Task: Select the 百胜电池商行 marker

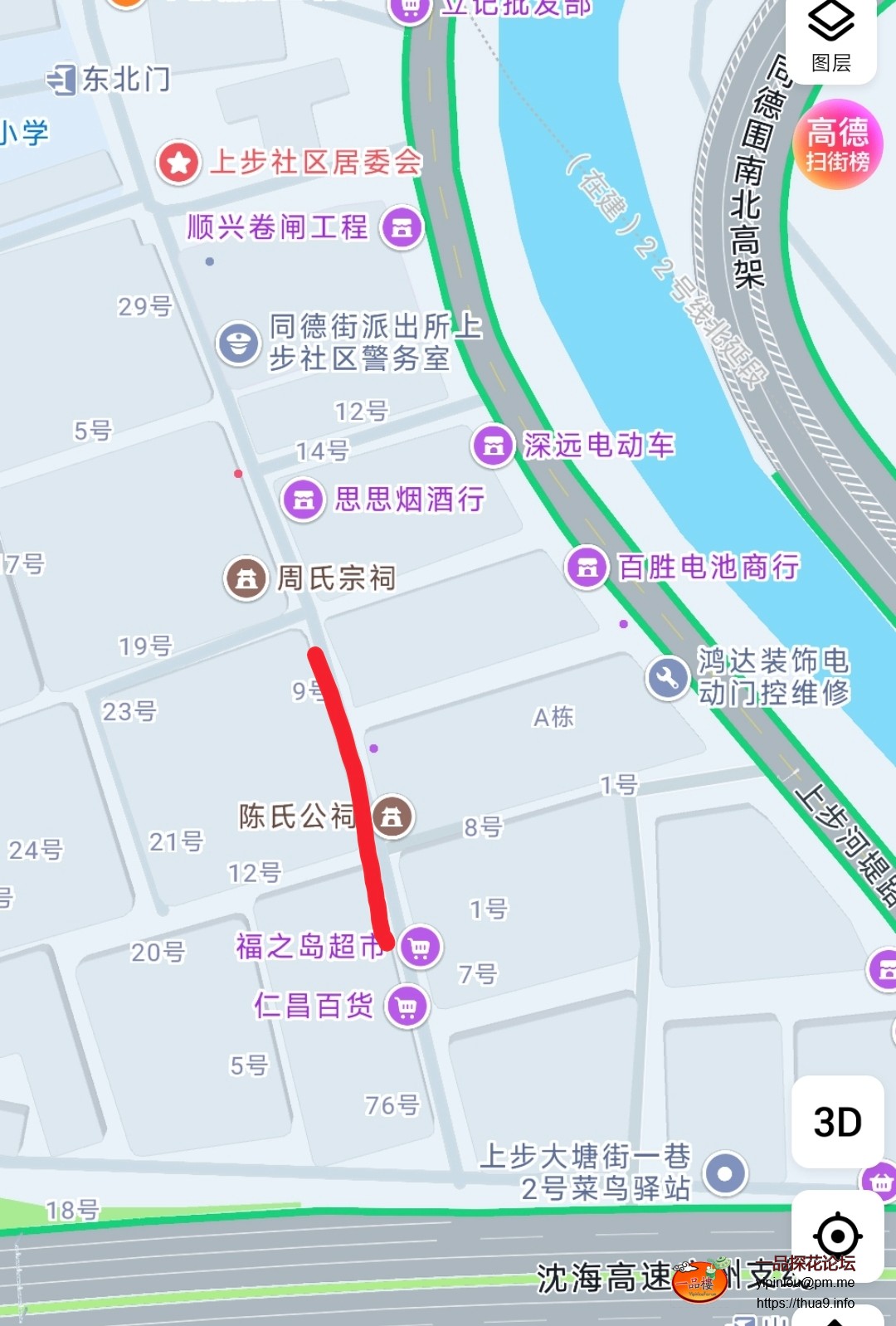Action: click(x=587, y=568)
